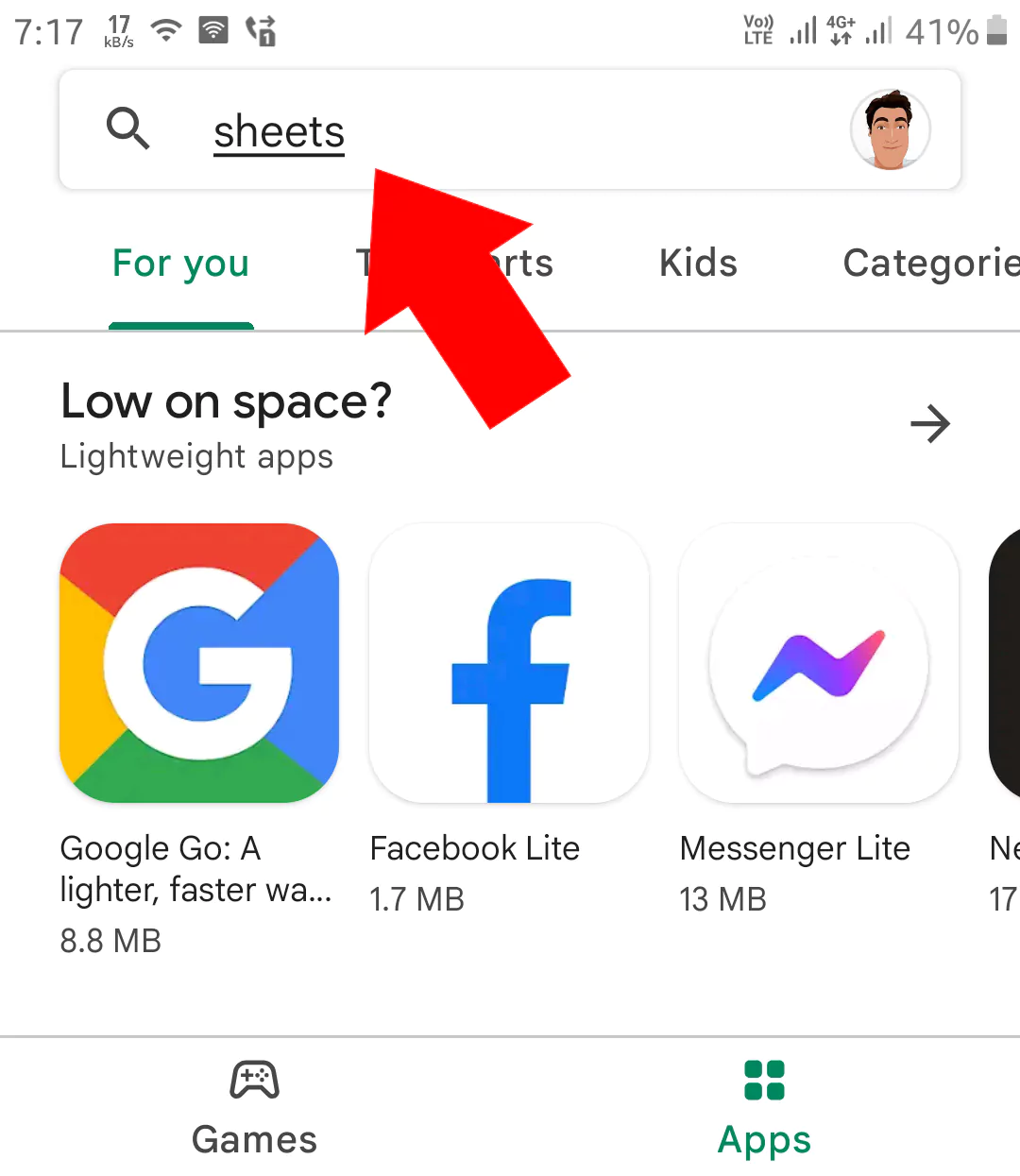
Task: Switch to the Categories tab
Action: click(x=930, y=264)
